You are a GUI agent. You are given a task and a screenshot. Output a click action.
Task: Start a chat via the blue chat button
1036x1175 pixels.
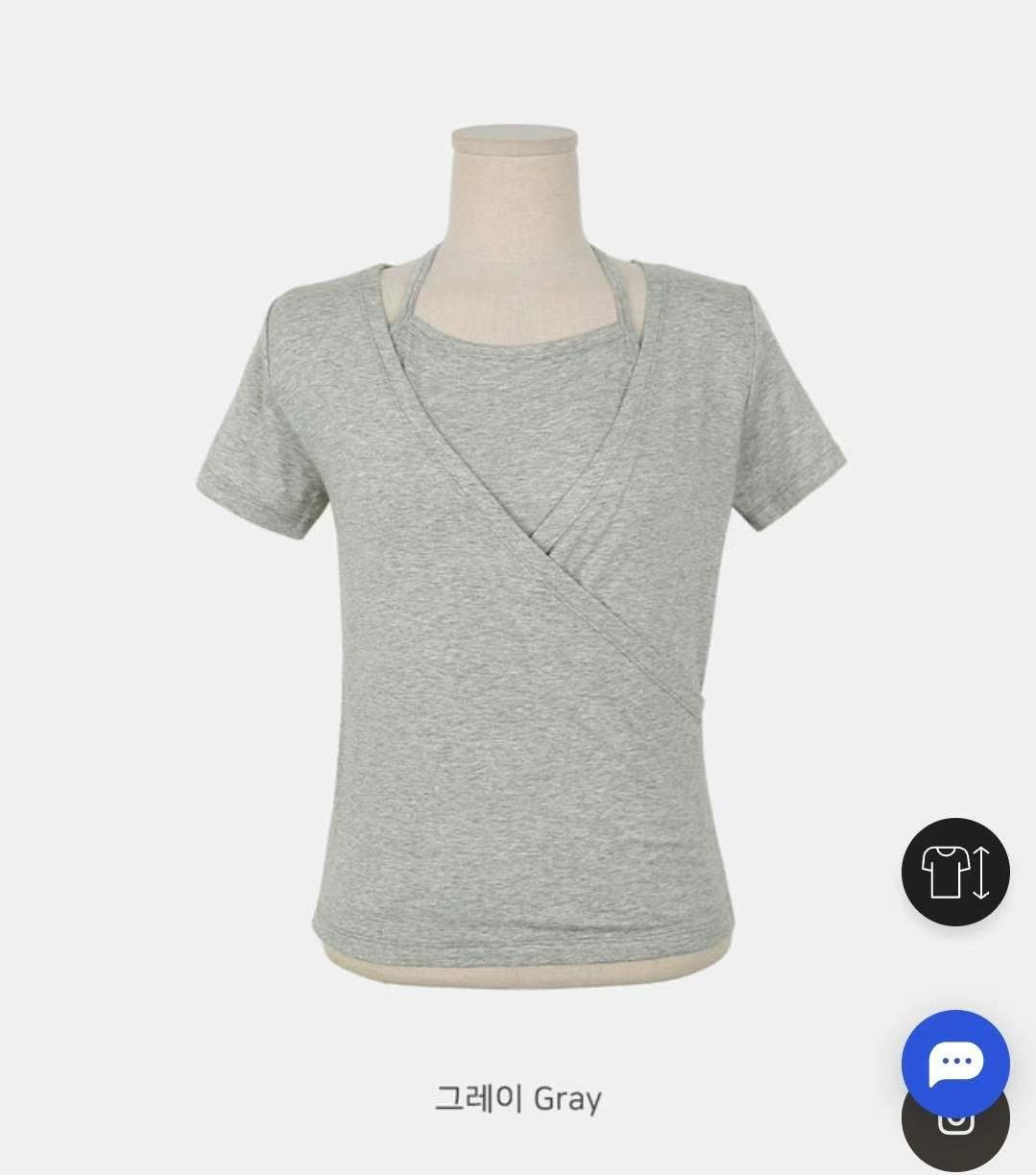(x=954, y=1062)
